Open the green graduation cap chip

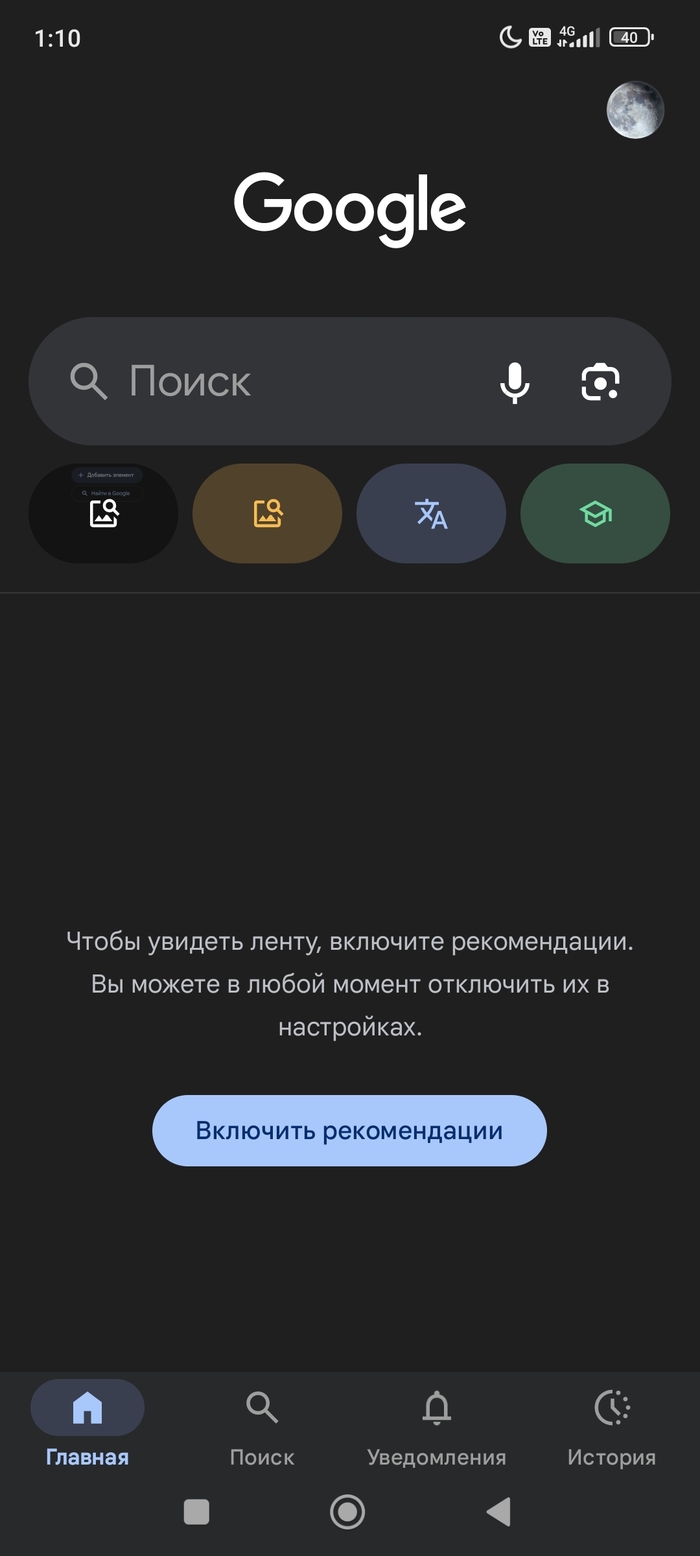(595, 514)
